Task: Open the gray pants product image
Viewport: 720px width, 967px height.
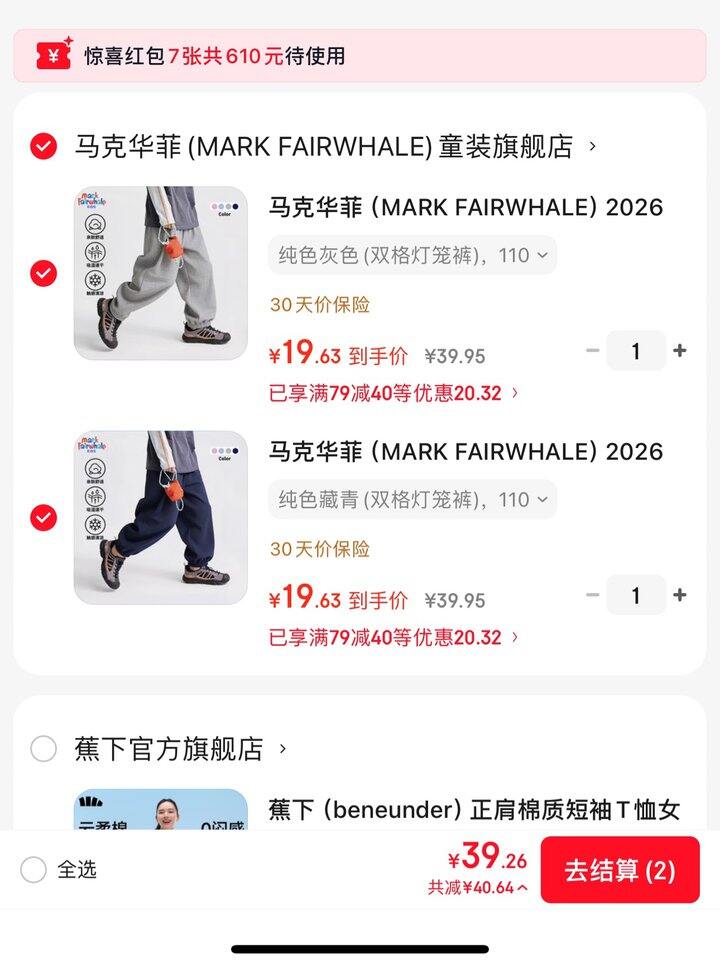Action: tap(160, 273)
